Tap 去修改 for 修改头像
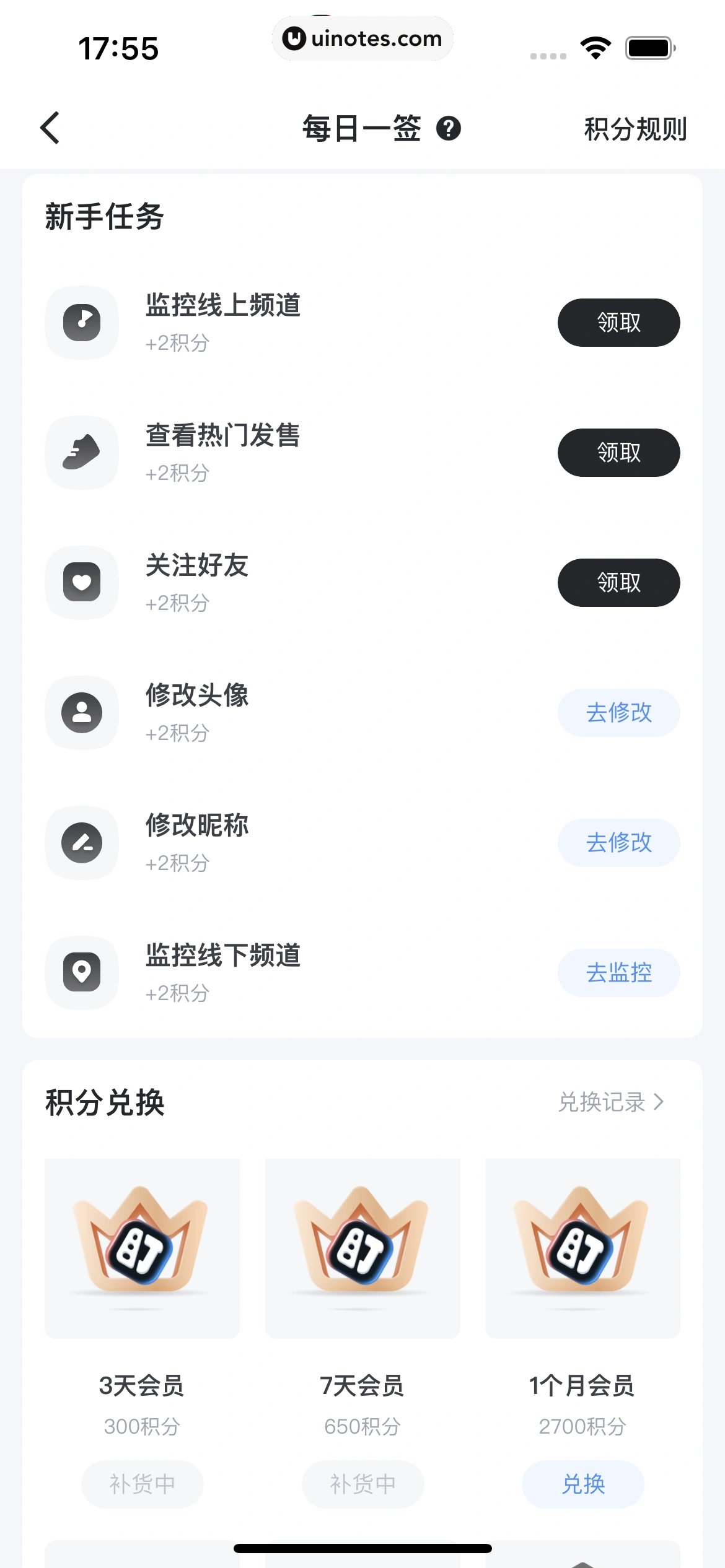This screenshot has width=725, height=1568. 618,713
